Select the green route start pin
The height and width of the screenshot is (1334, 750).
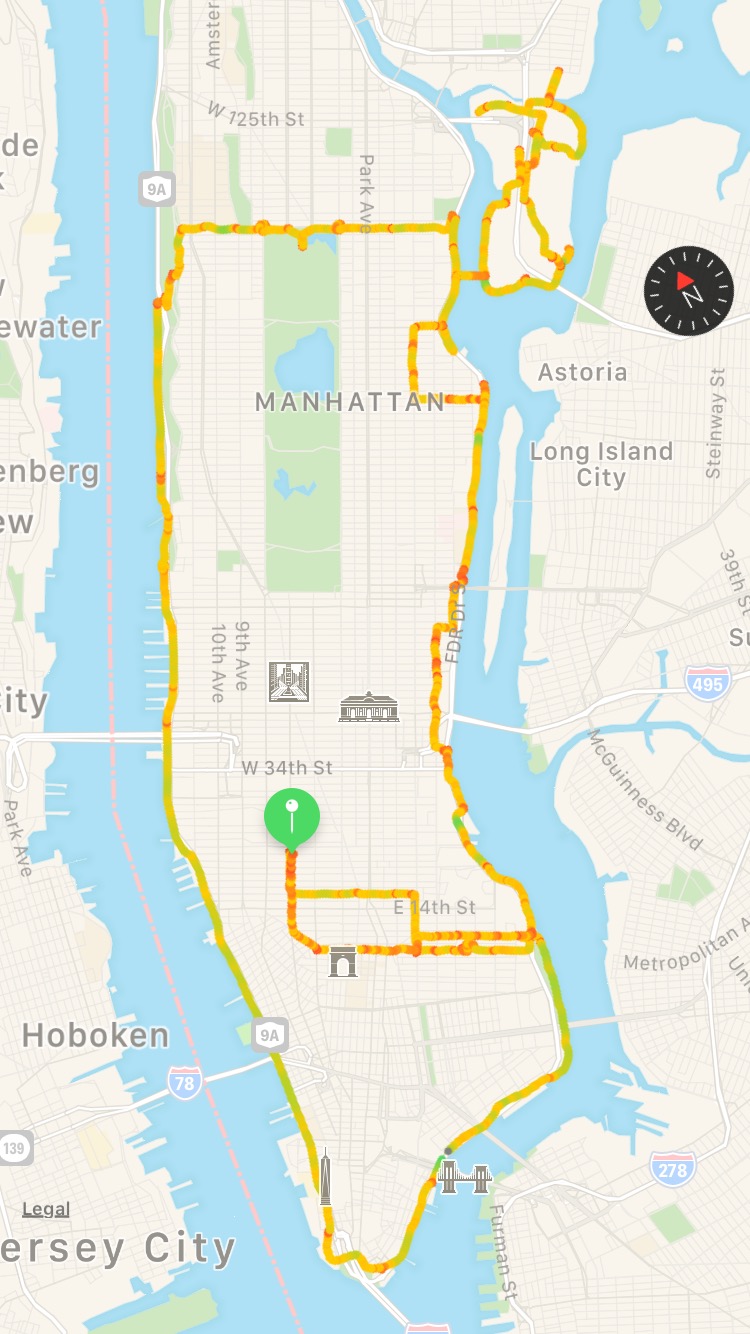[291, 816]
